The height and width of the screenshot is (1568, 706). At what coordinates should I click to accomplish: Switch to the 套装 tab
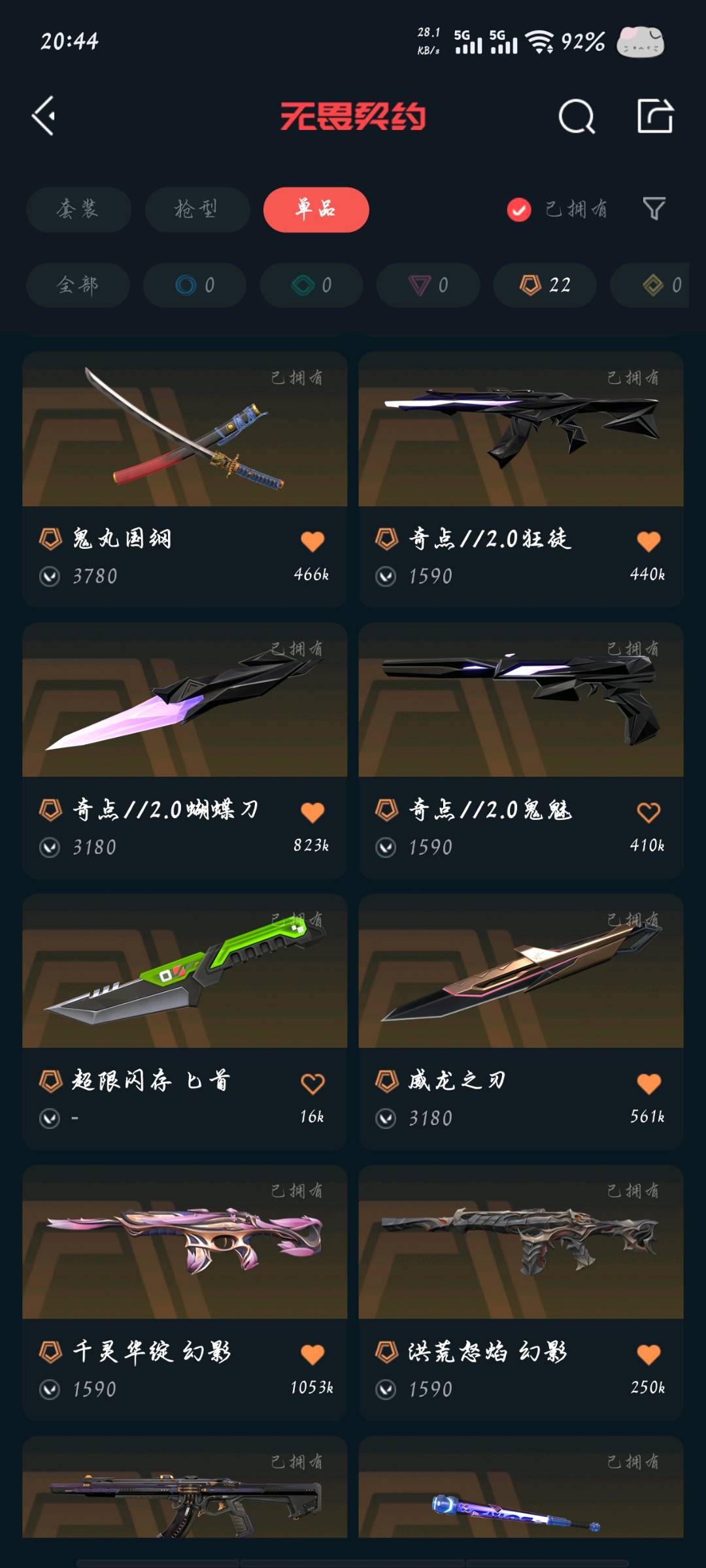(78, 210)
